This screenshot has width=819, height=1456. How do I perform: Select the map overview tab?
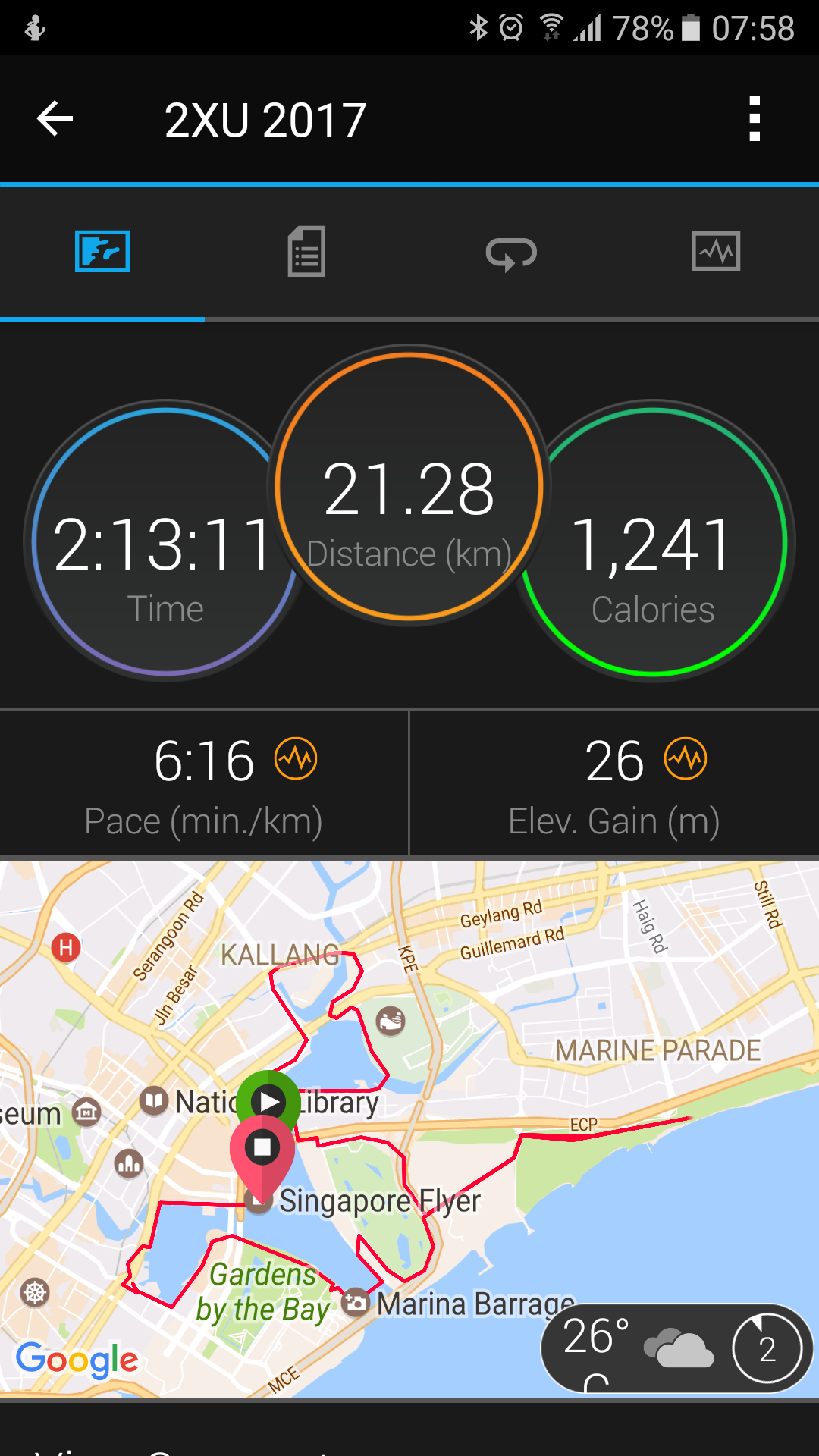[x=102, y=252]
